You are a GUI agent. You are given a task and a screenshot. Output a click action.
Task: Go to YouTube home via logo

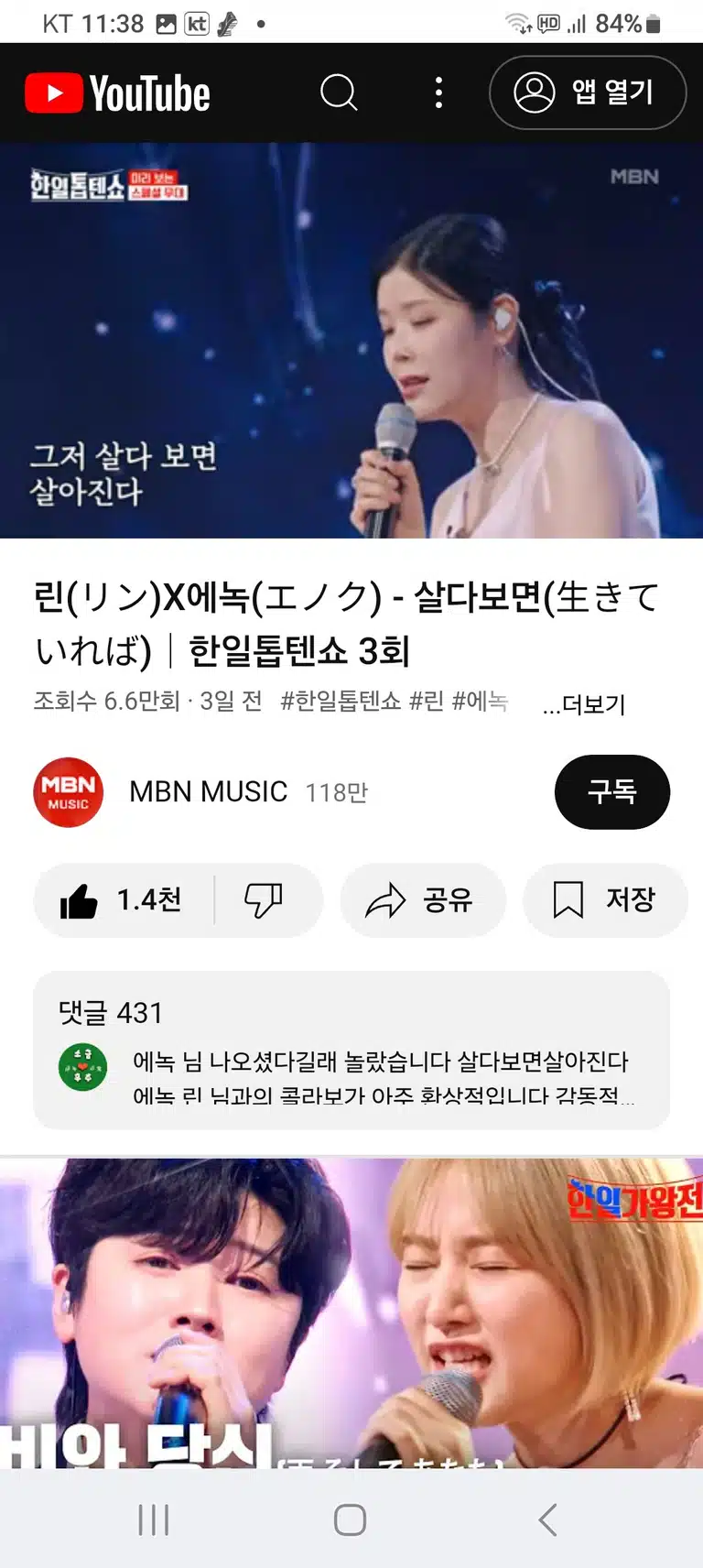(117, 93)
